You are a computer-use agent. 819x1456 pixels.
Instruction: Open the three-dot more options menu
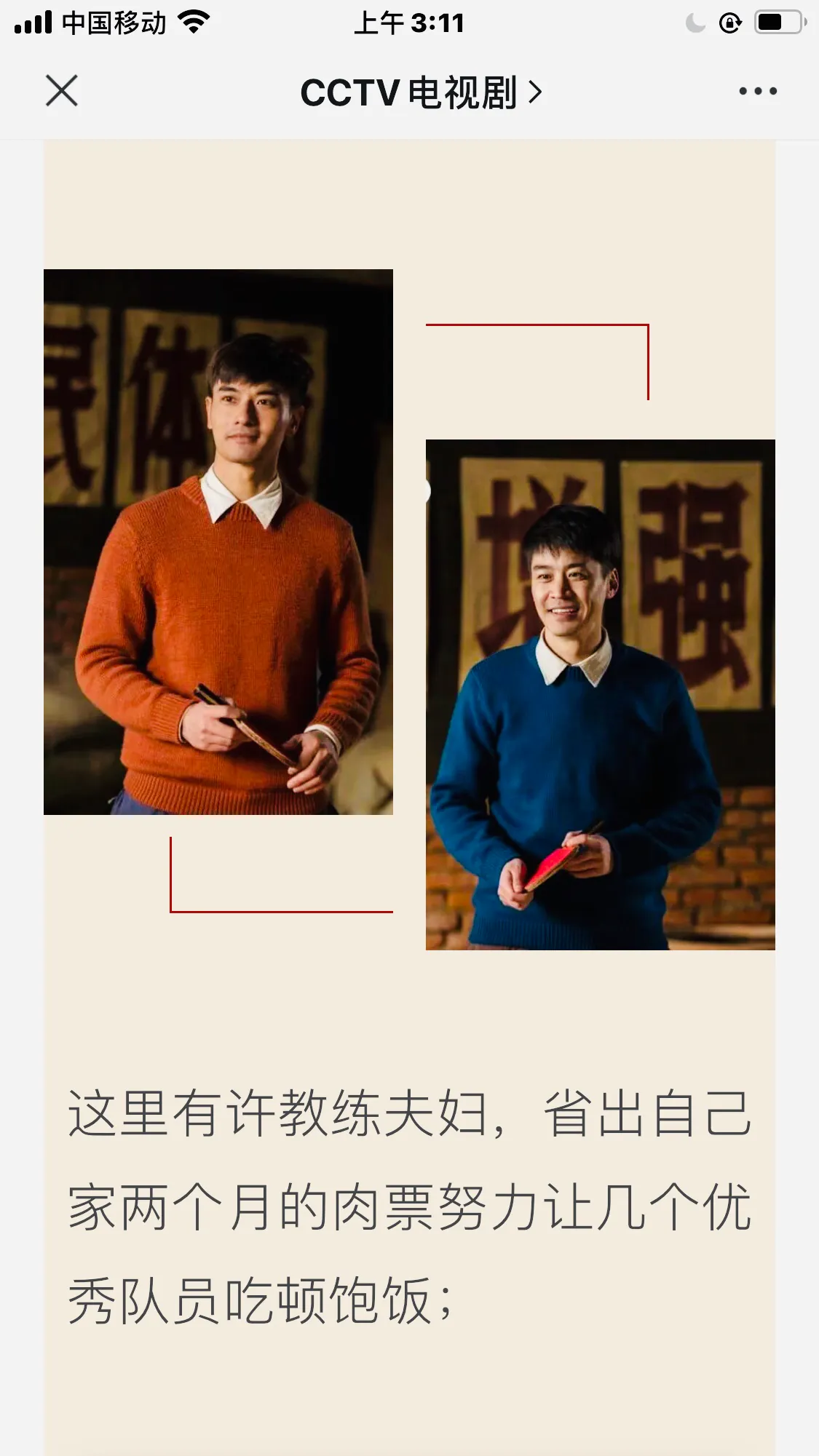point(757,92)
